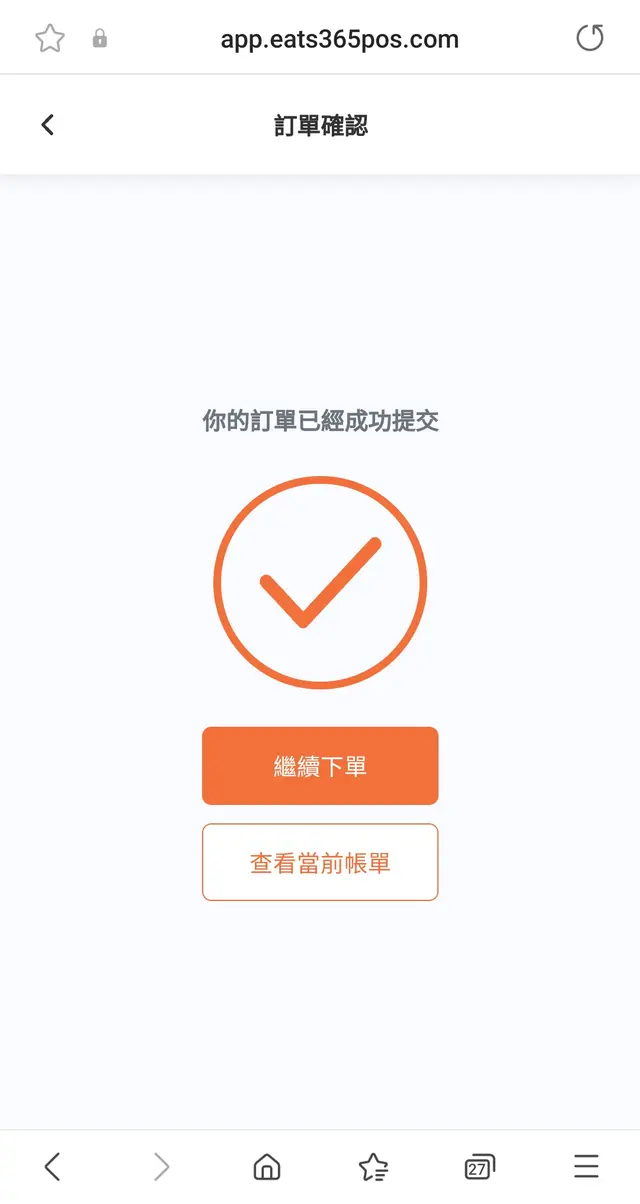Go back from the 訂單確認 page
640x1204 pixels.
coord(47,124)
